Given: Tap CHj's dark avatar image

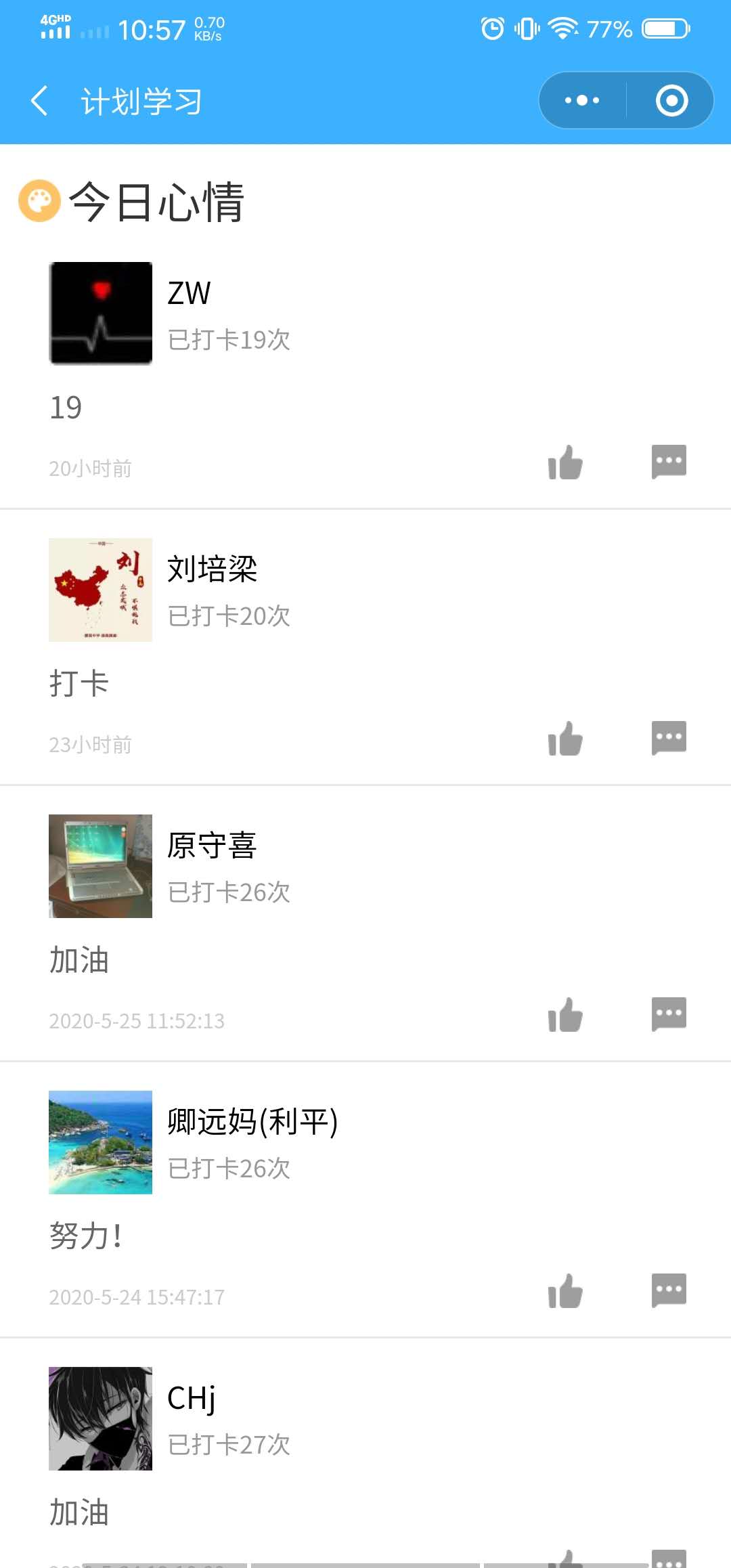Looking at the screenshot, I should tap(100, 1420).
